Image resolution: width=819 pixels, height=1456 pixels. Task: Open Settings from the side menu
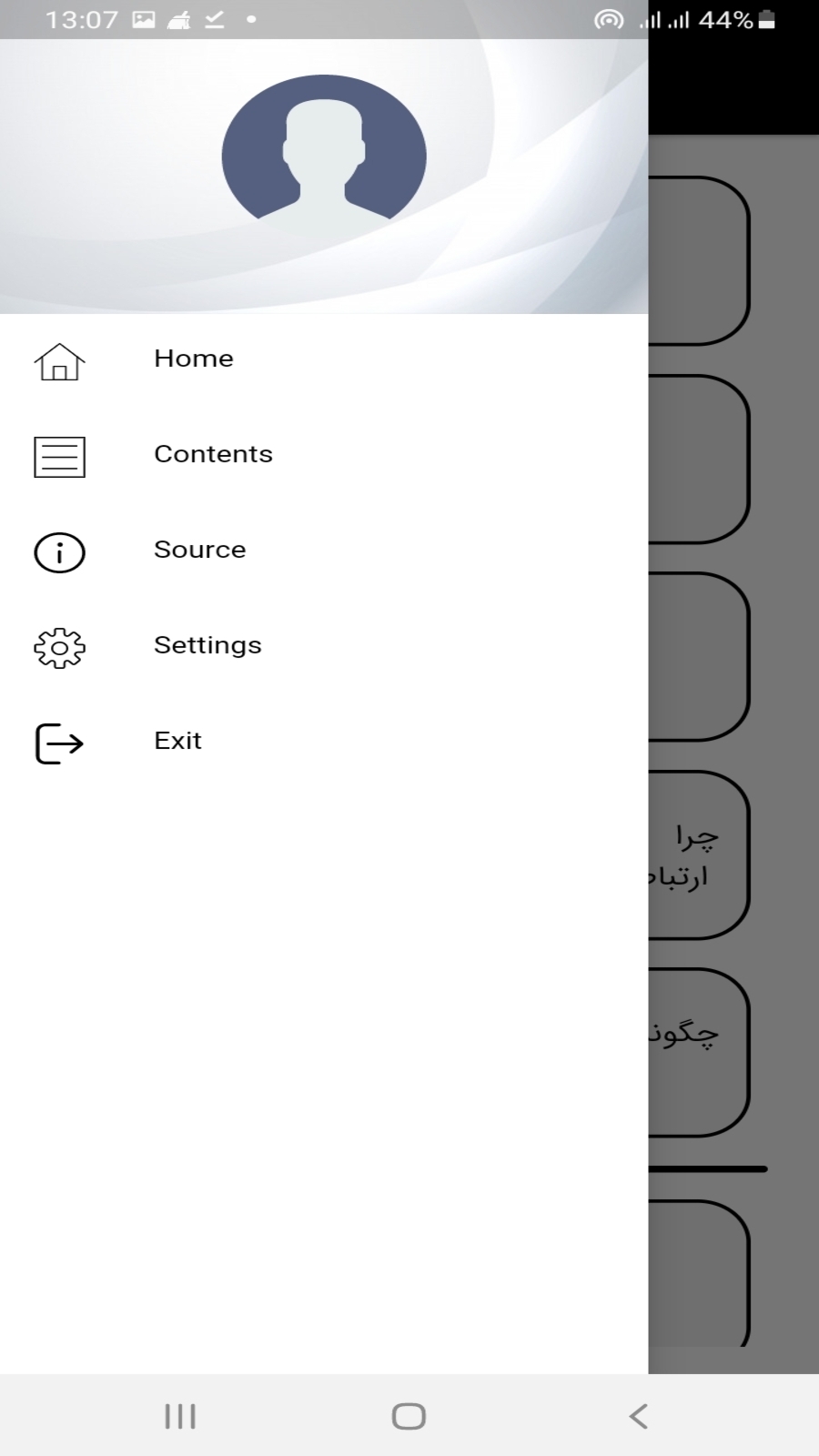tap(207, 646)
